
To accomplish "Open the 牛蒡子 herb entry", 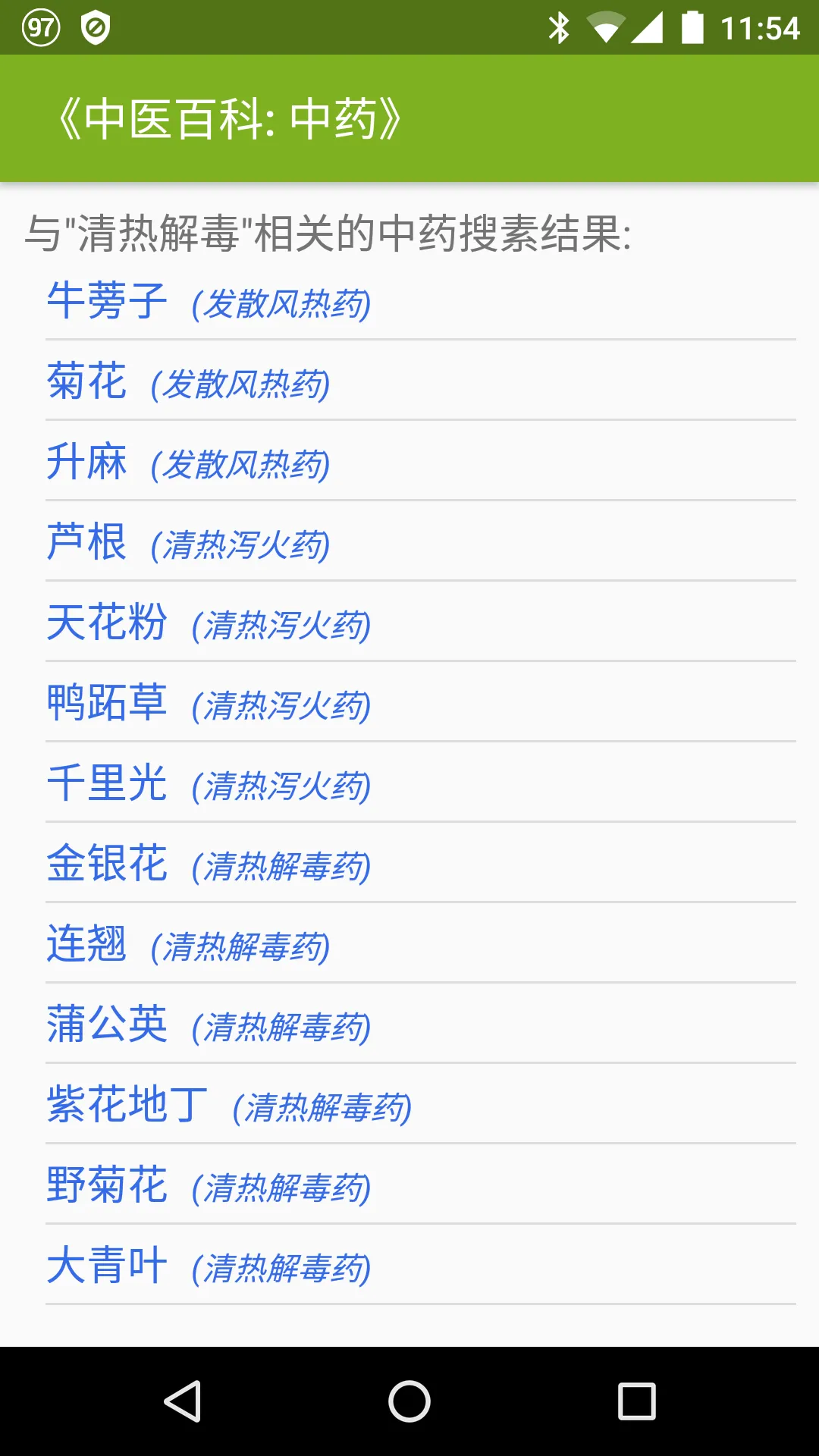I will tap(421, 300).
